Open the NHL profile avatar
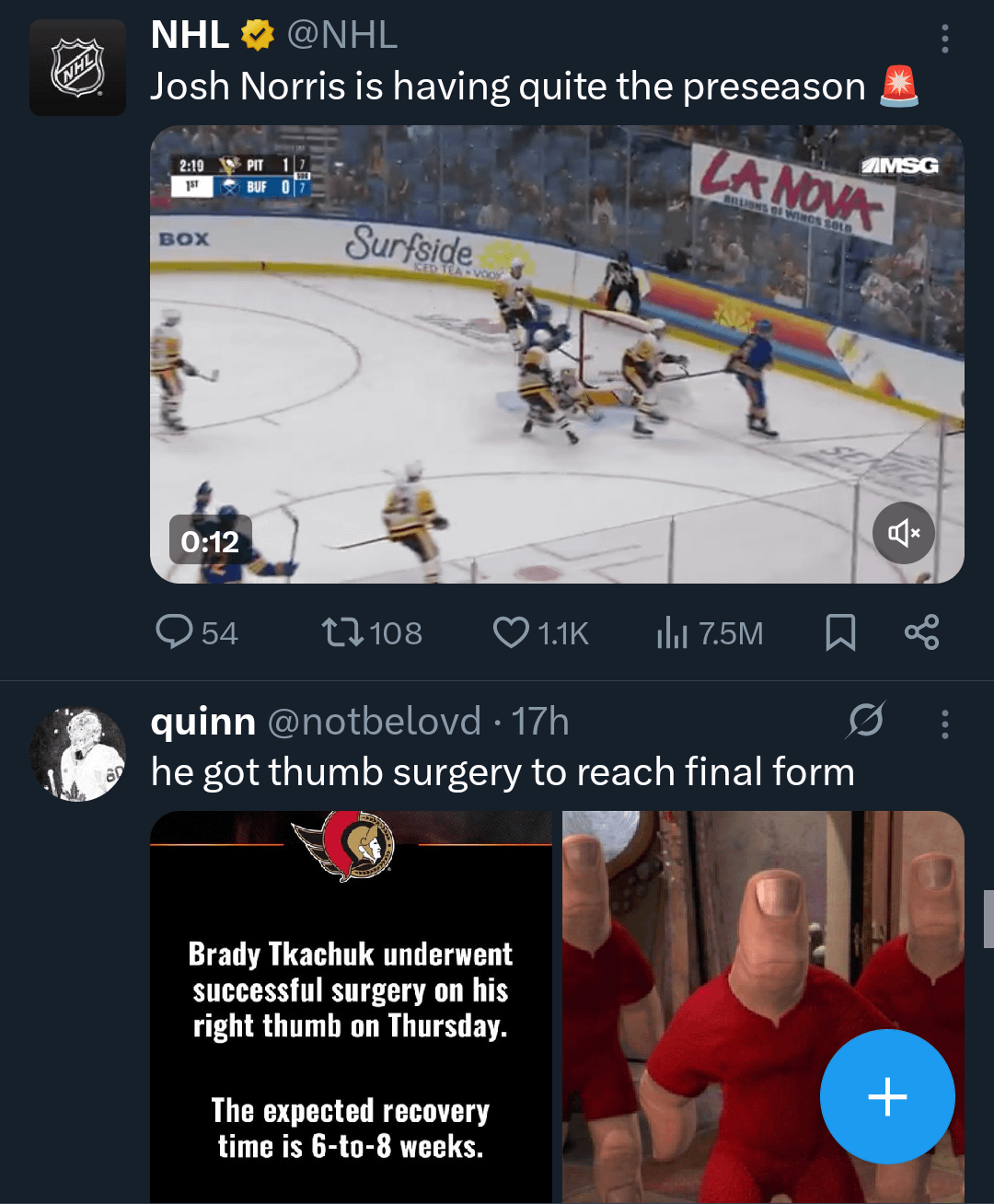This screenshot has height=1204, width=994. coord(77,67)
